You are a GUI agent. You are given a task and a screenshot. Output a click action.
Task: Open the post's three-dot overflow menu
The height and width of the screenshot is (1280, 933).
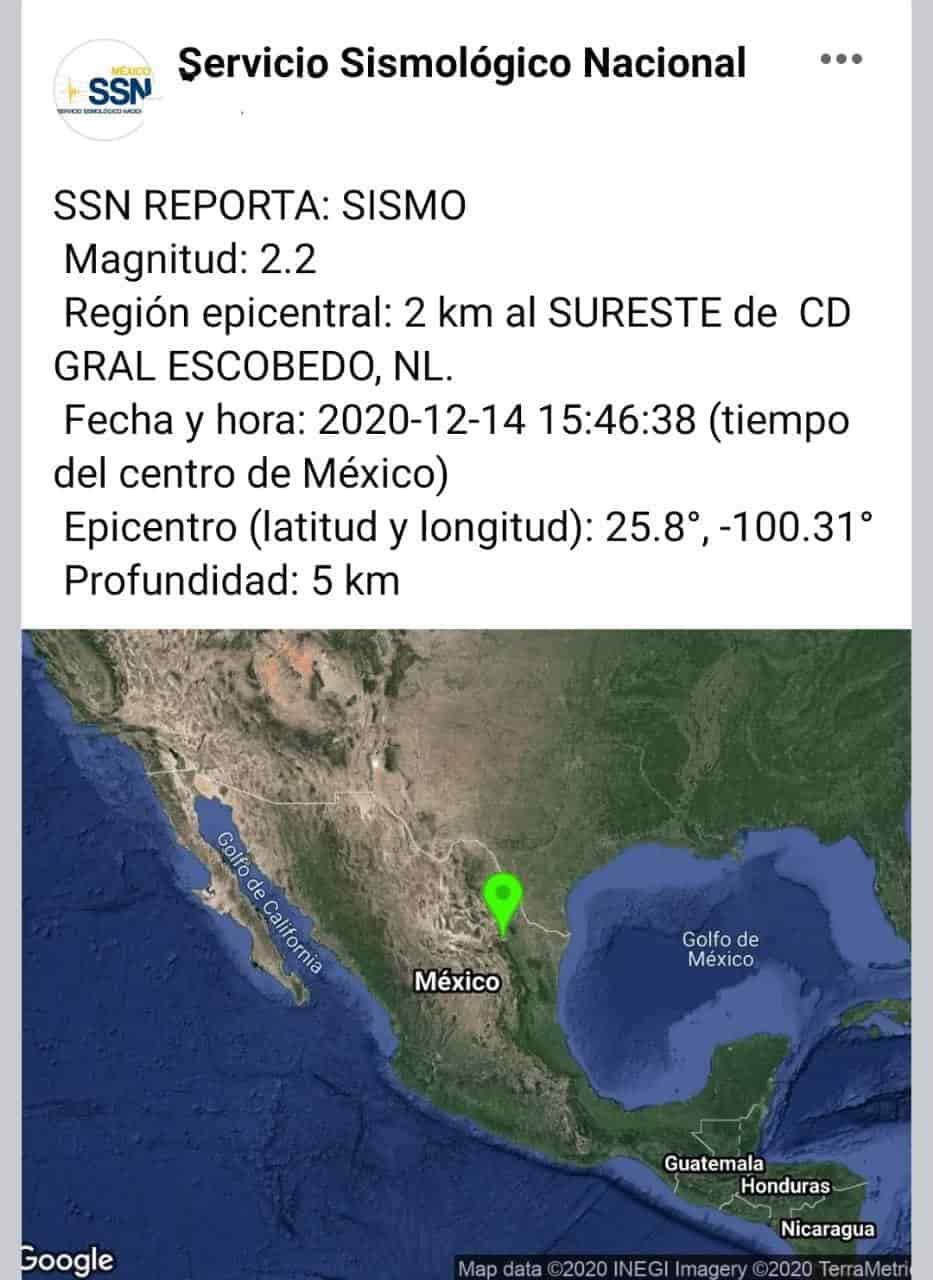[x=841, y=59]
